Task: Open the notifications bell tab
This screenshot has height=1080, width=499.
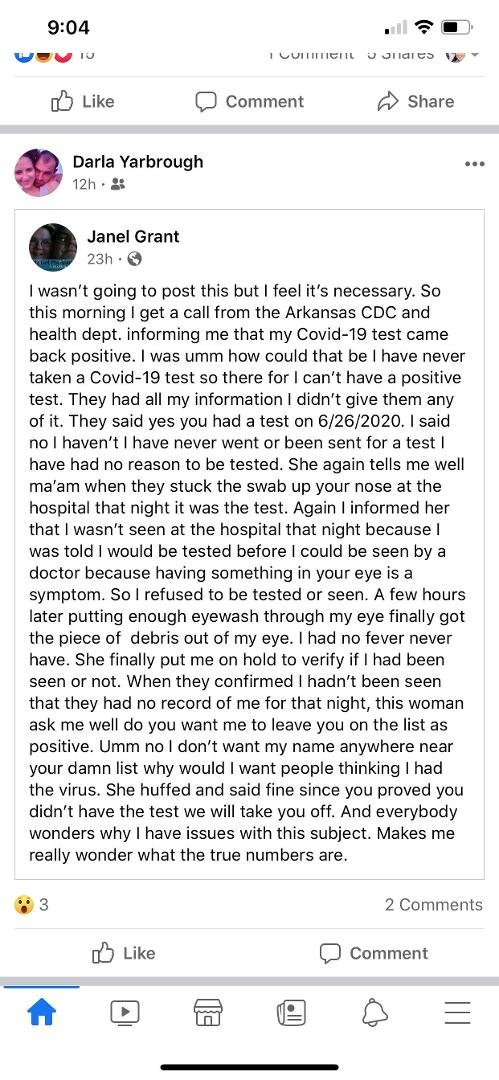Action: click(x=374, y=1012)
